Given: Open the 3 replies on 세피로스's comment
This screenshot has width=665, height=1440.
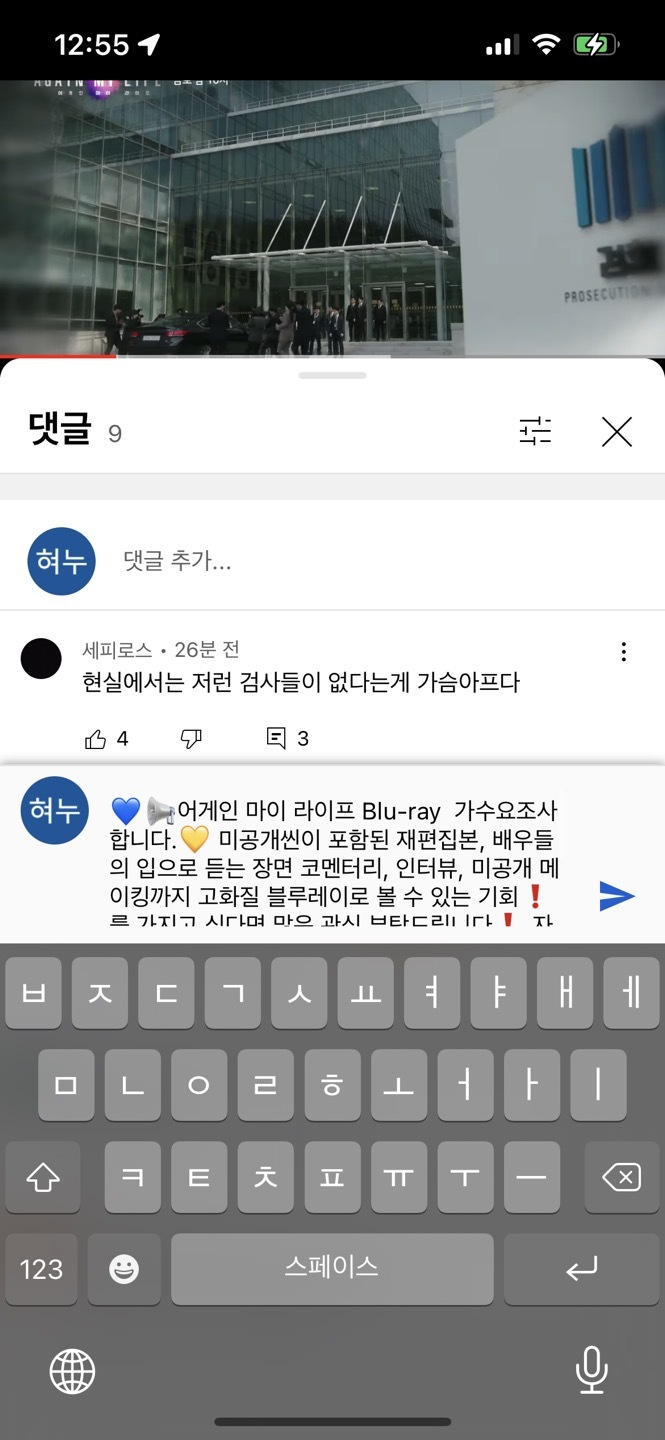Looking at the screenshot, I should [287, 739].
